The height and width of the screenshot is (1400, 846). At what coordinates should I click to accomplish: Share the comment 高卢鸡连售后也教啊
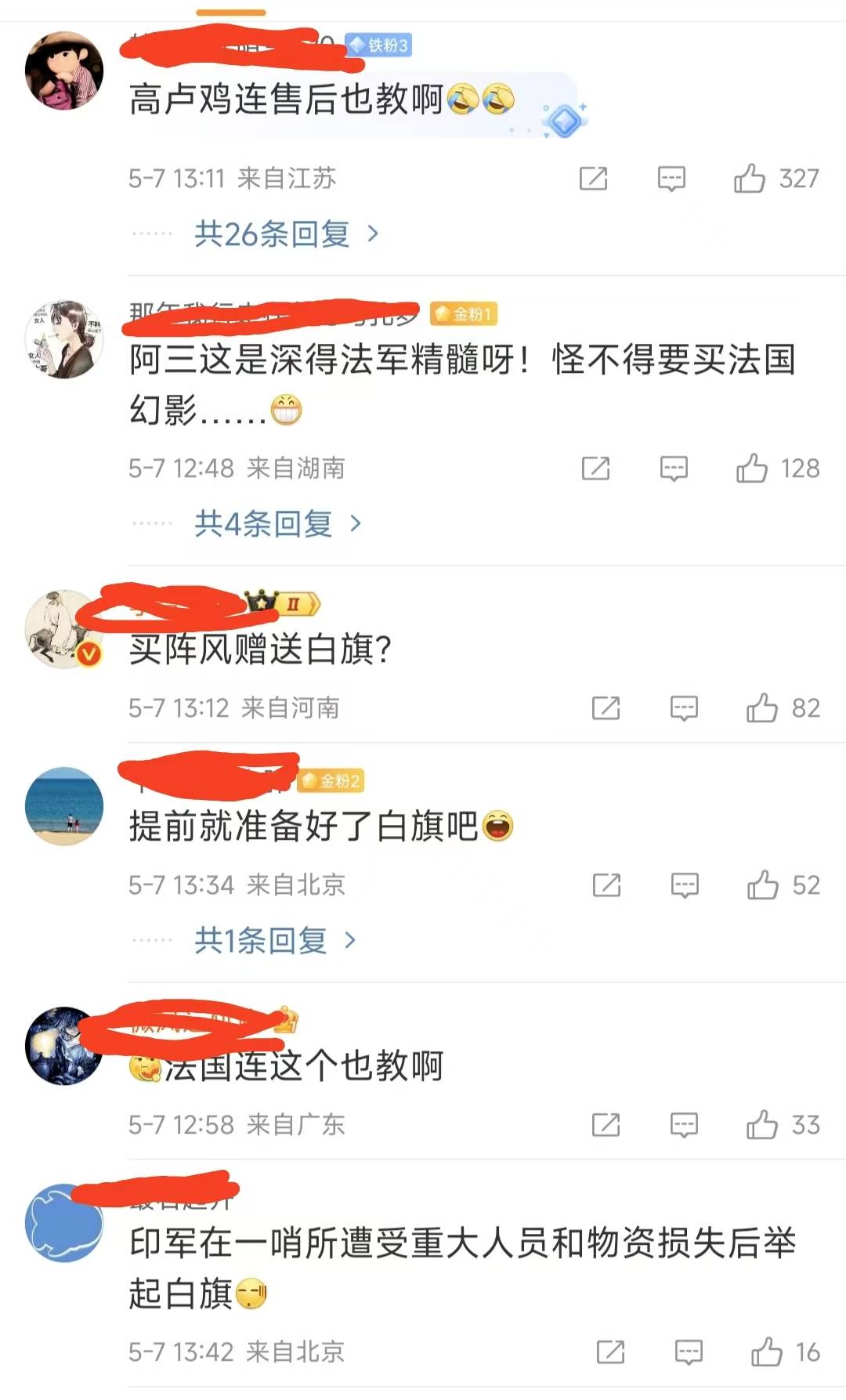(x=593, y=179)
